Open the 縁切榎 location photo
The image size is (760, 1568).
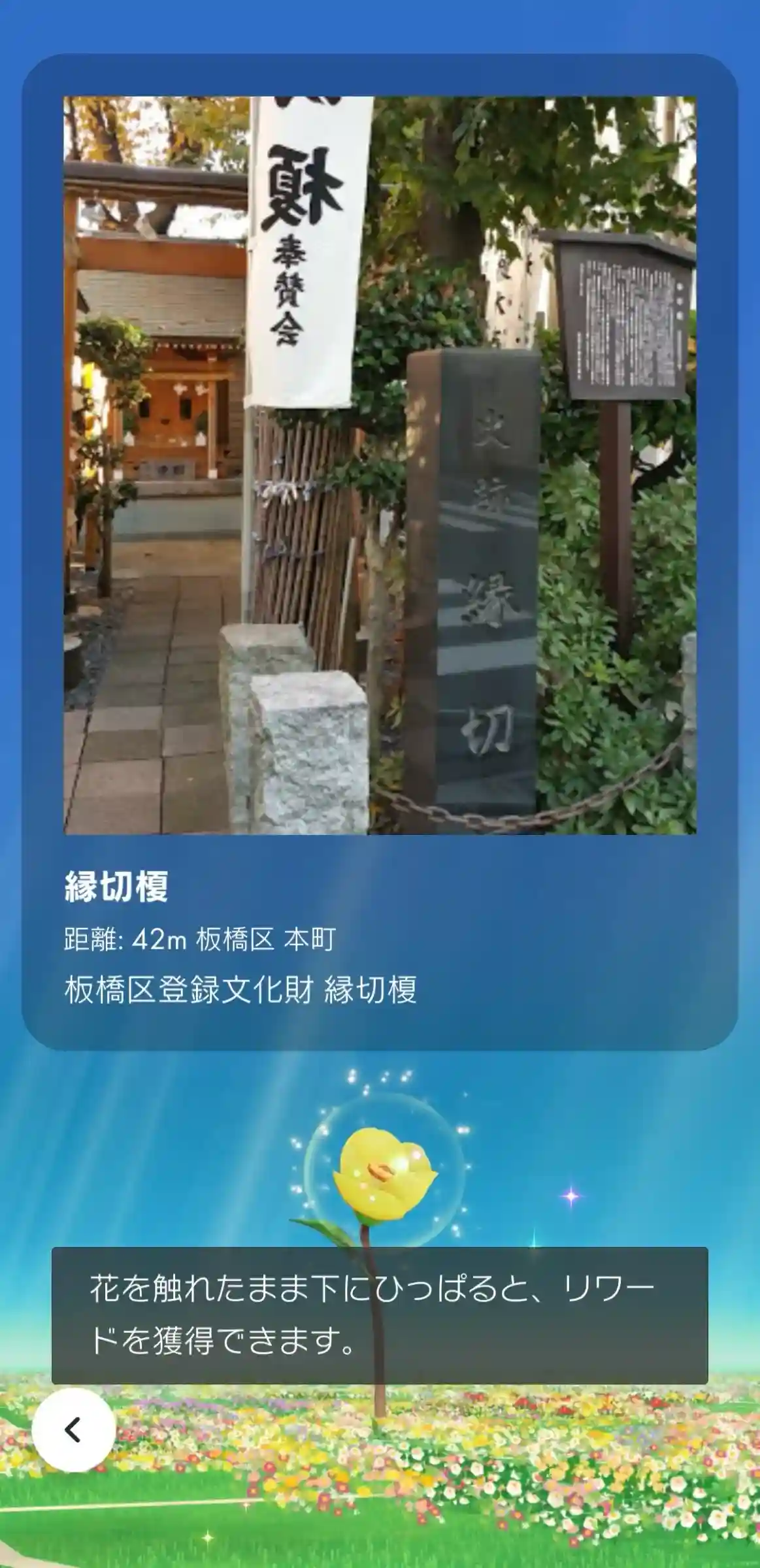380,465
